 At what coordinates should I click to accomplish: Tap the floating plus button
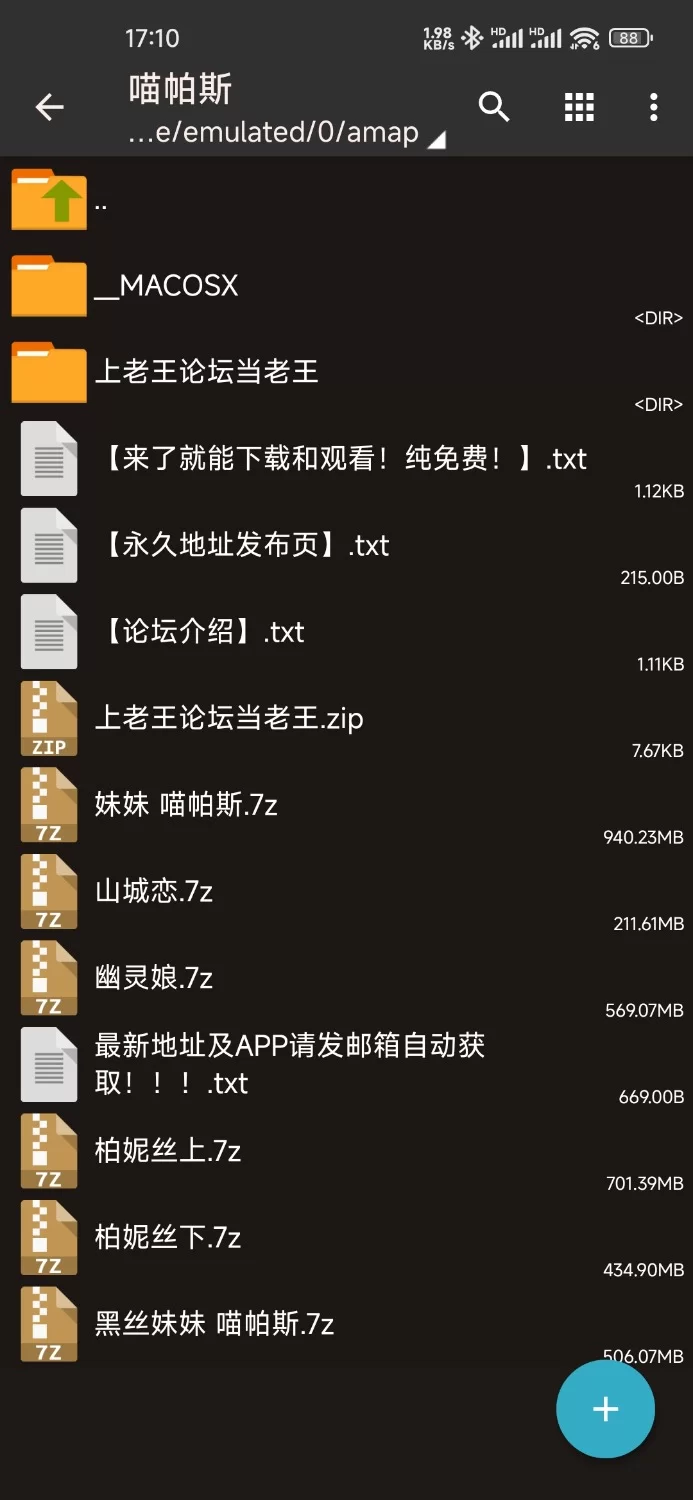click(605, 1409)
